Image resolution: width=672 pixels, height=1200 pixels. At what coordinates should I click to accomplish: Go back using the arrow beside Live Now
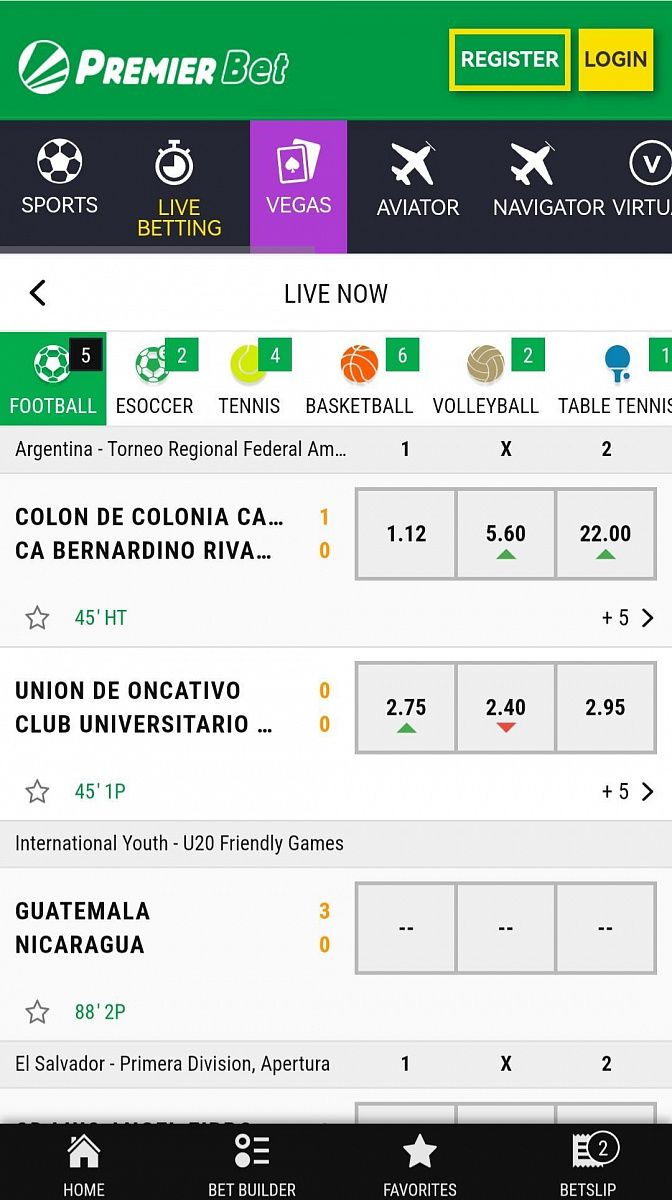[x=38, y=293]
